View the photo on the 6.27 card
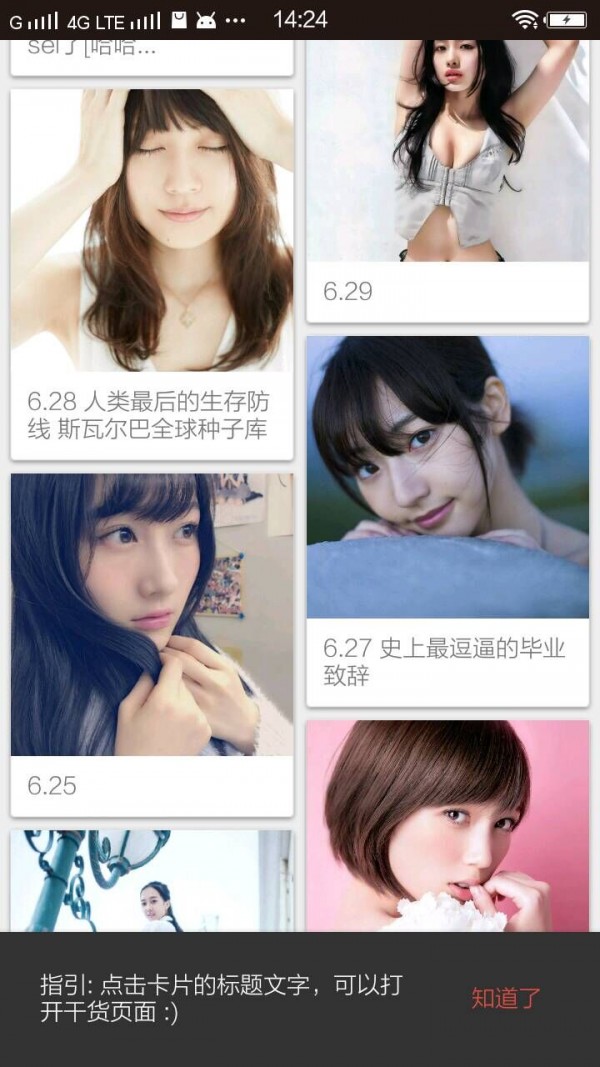Viewport: 600px width, 1067px height. [447, 477]
